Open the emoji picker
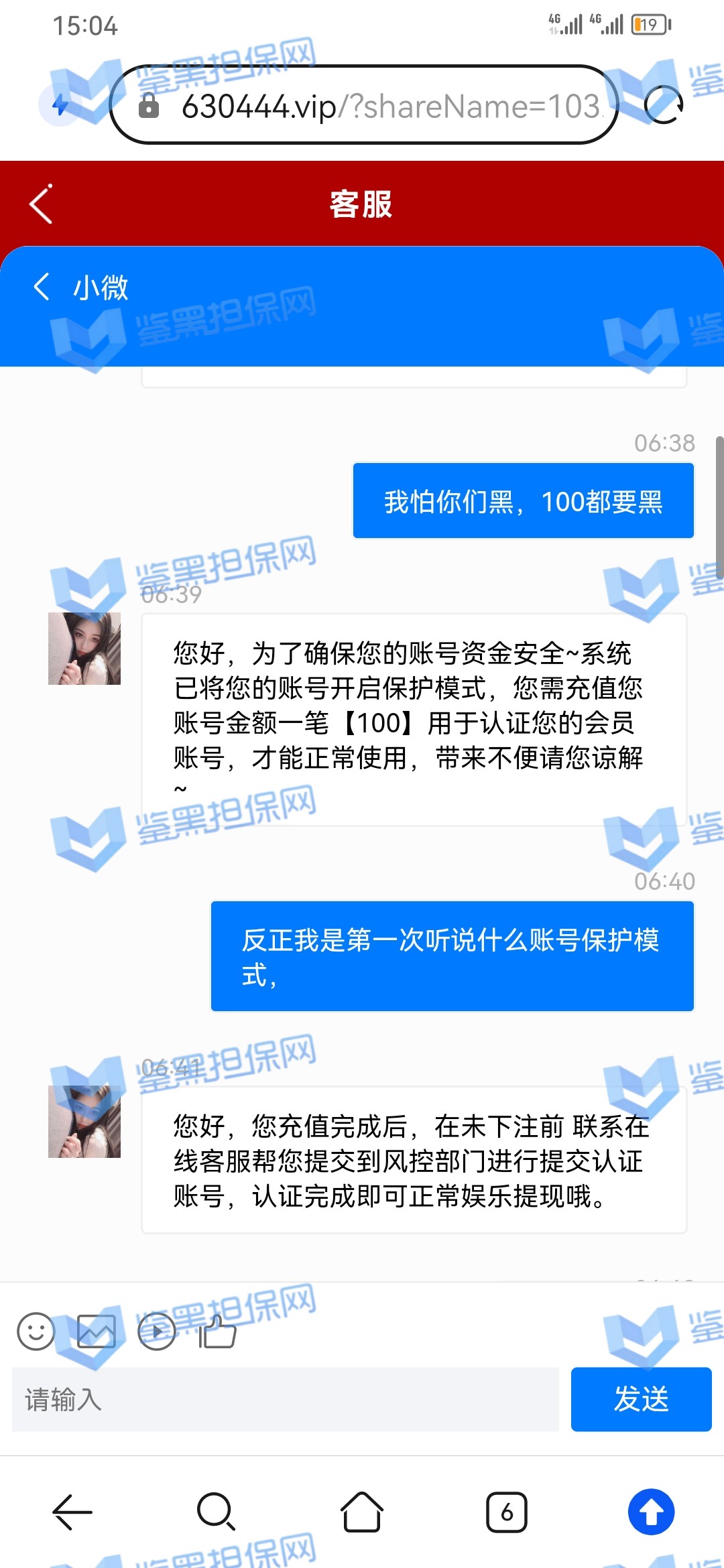The width and height of the screenshot is (724, 1568). tap(36, 1331)
